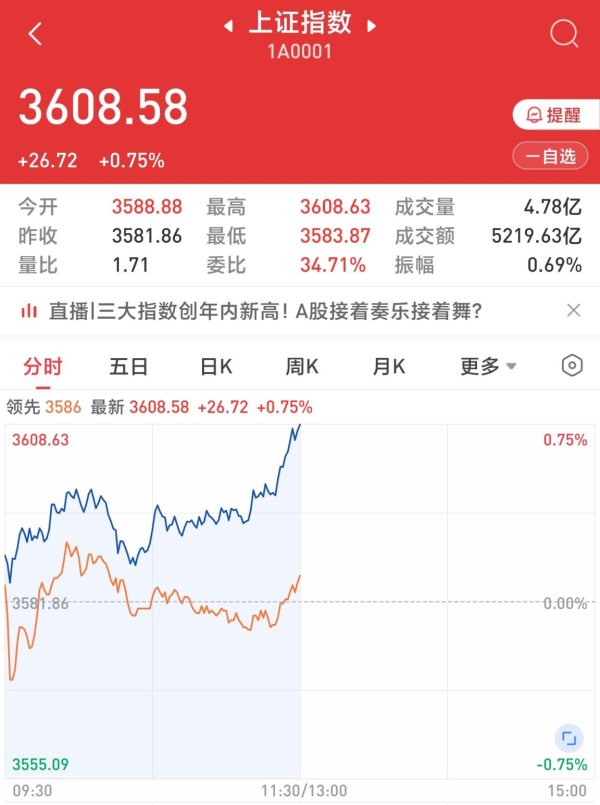This screenshot has width=600, height=805.
Task: Switch to the 月K chart tab
Action: click(389, 366)
